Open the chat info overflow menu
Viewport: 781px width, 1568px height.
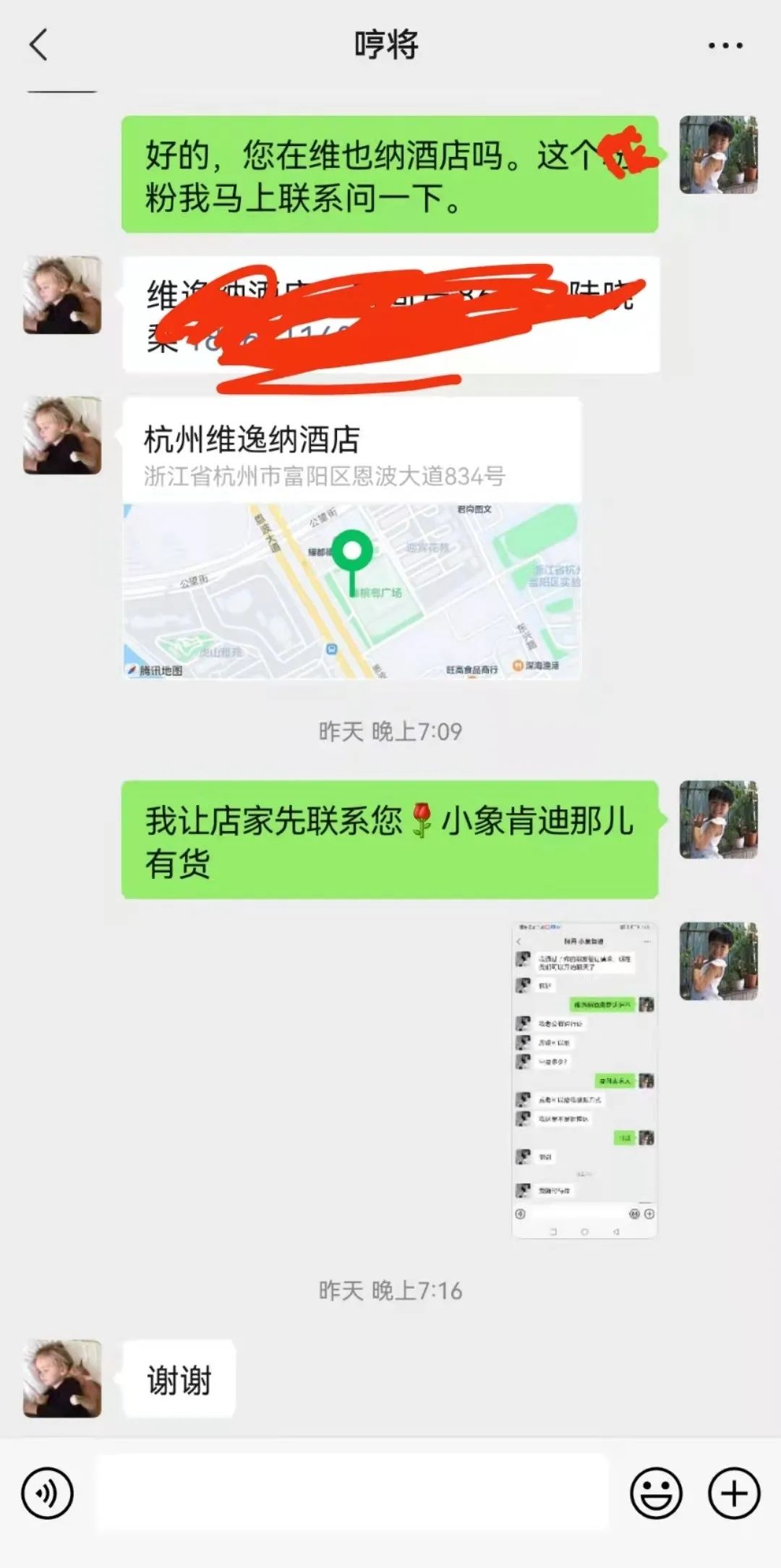(725, 45)
